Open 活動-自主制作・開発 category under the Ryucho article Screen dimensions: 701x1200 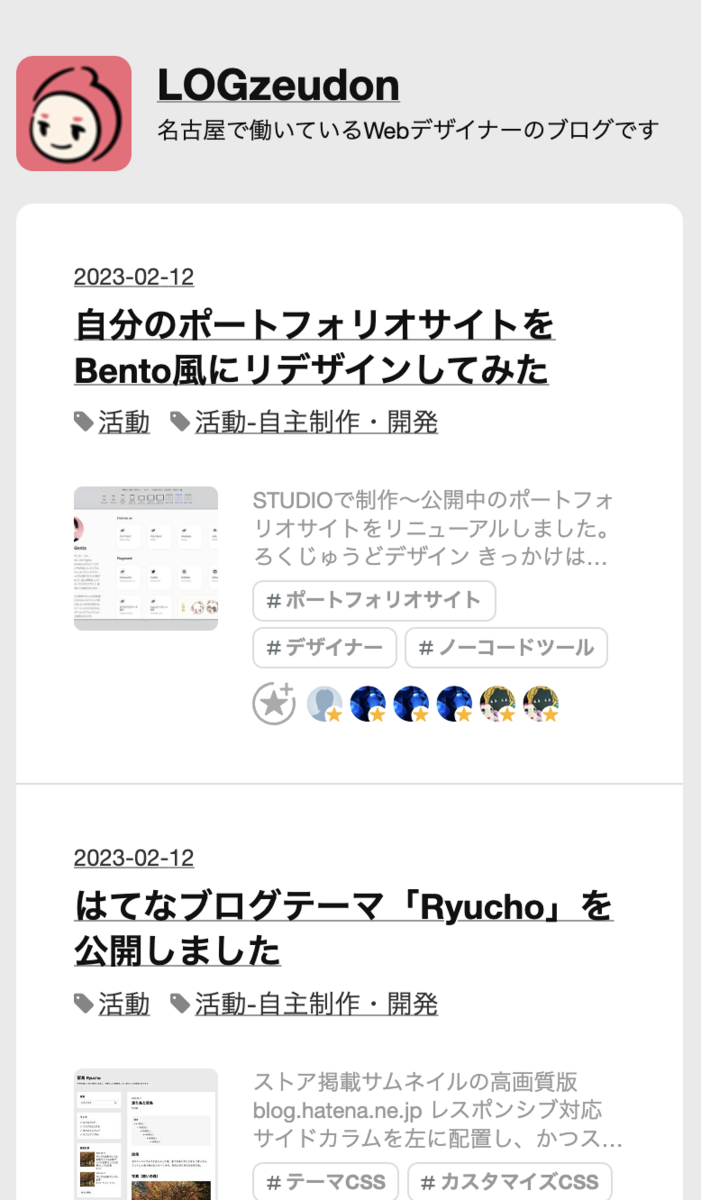pos(316,1003)
